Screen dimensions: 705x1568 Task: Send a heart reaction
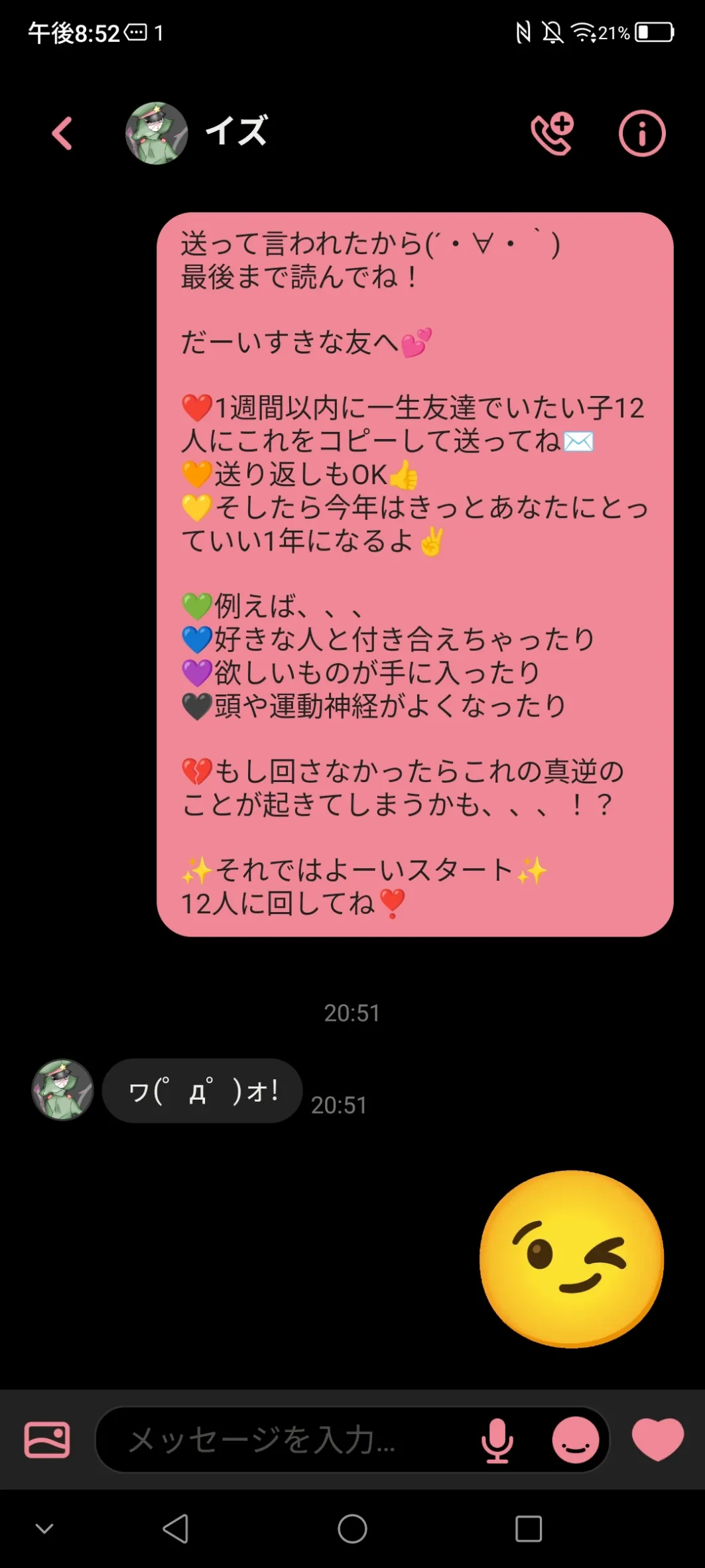(657, 1440)
